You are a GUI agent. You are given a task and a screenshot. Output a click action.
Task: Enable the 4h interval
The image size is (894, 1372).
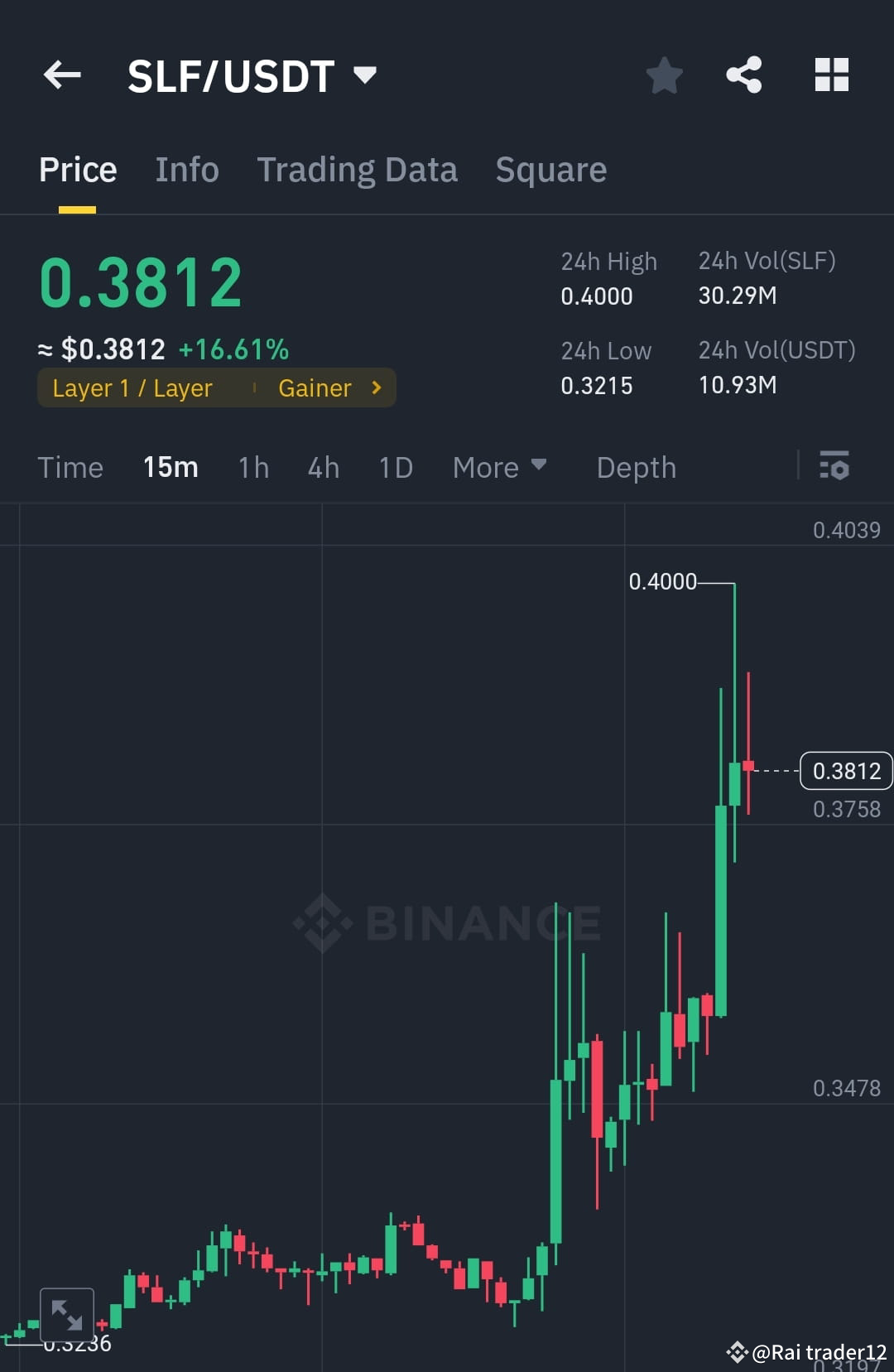click(323, 467)
